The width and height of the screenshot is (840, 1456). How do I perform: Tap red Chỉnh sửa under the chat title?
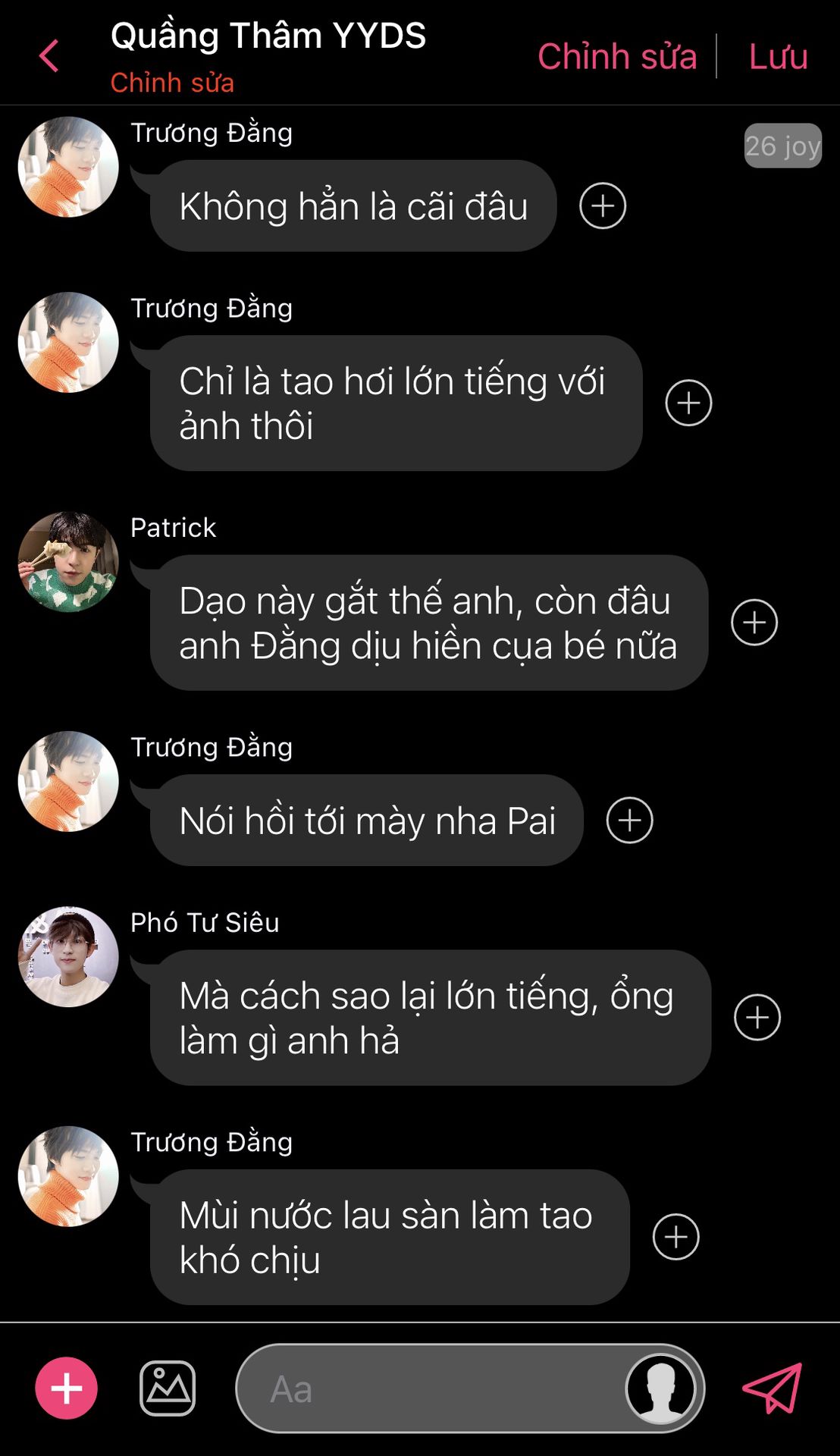172,82
